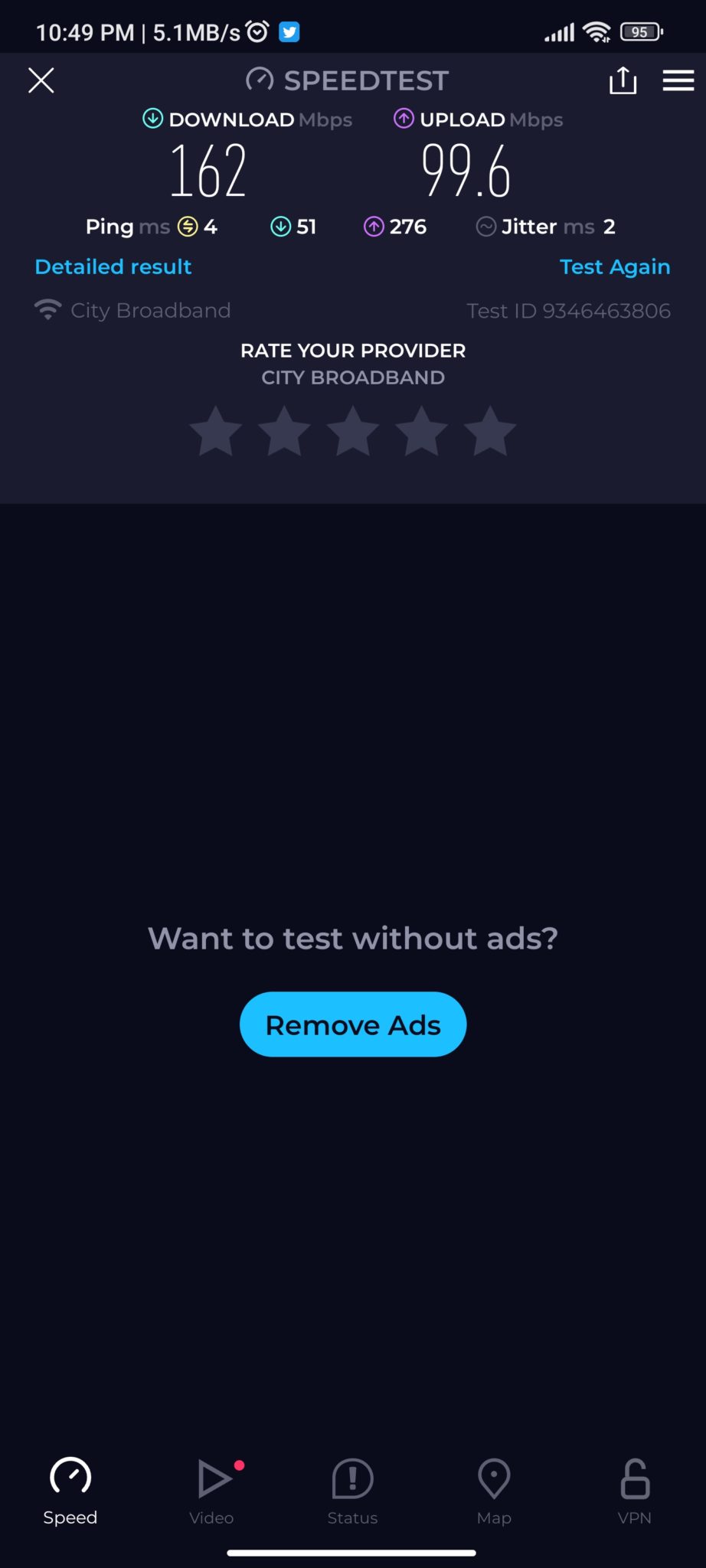Tap Test Again to rerun
The height and width of the screenshot is (1568, 706).
point(614,266)
